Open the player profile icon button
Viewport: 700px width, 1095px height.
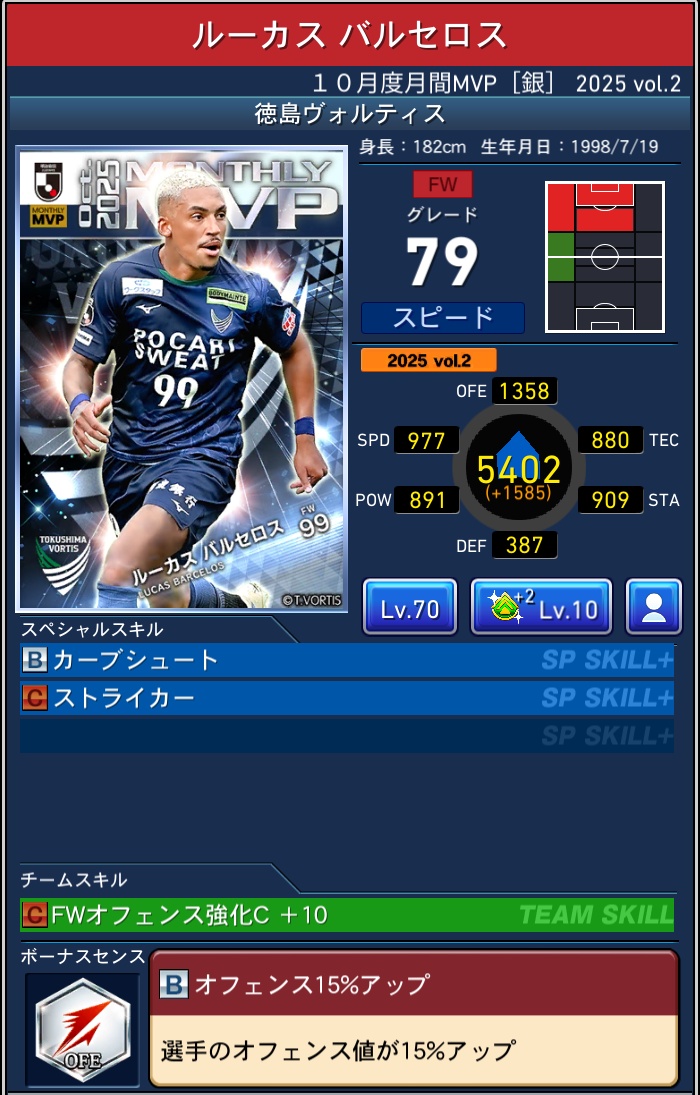[x=653, y=607]
